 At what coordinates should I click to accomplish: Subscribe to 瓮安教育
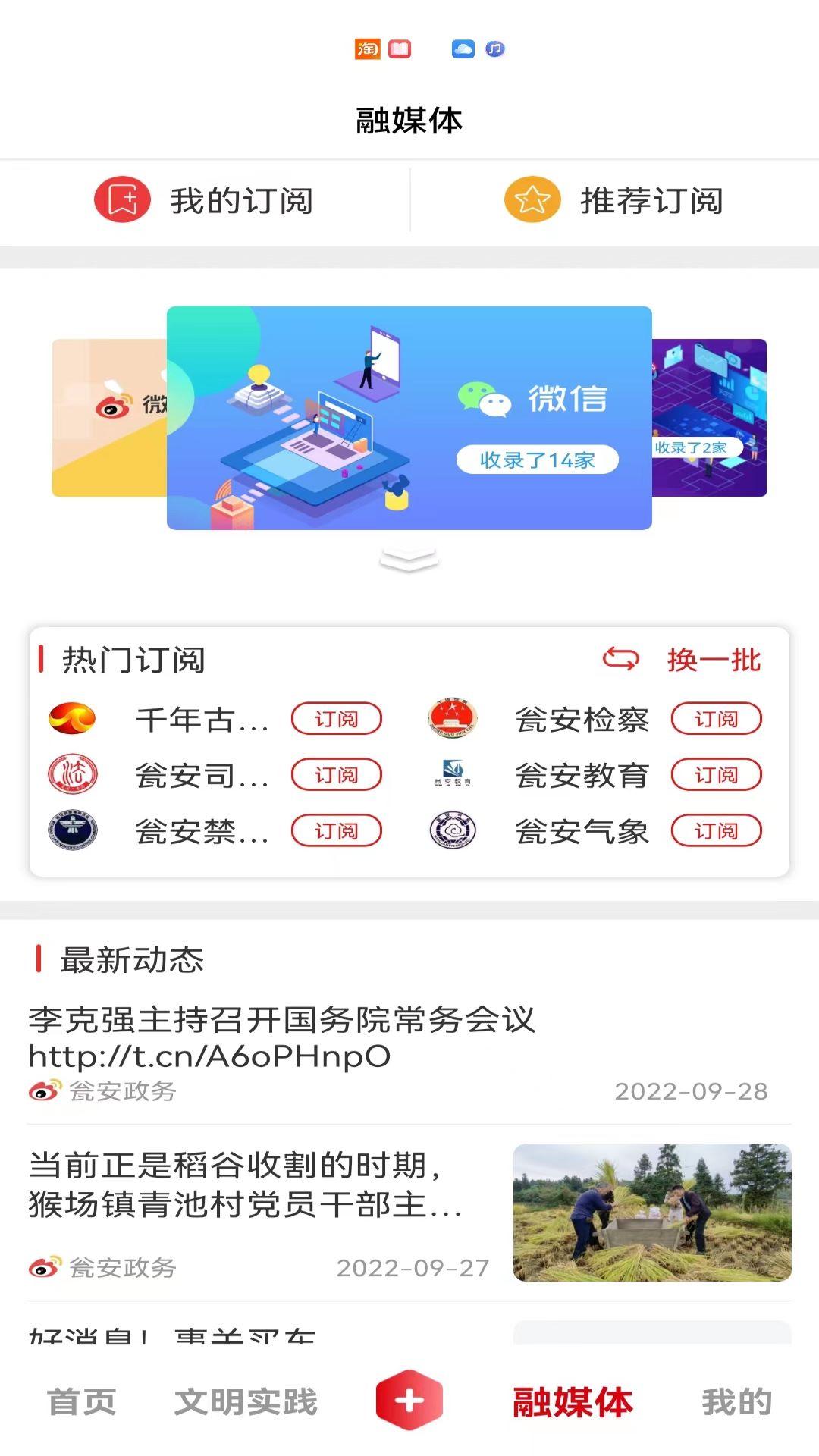pos(715,776)
